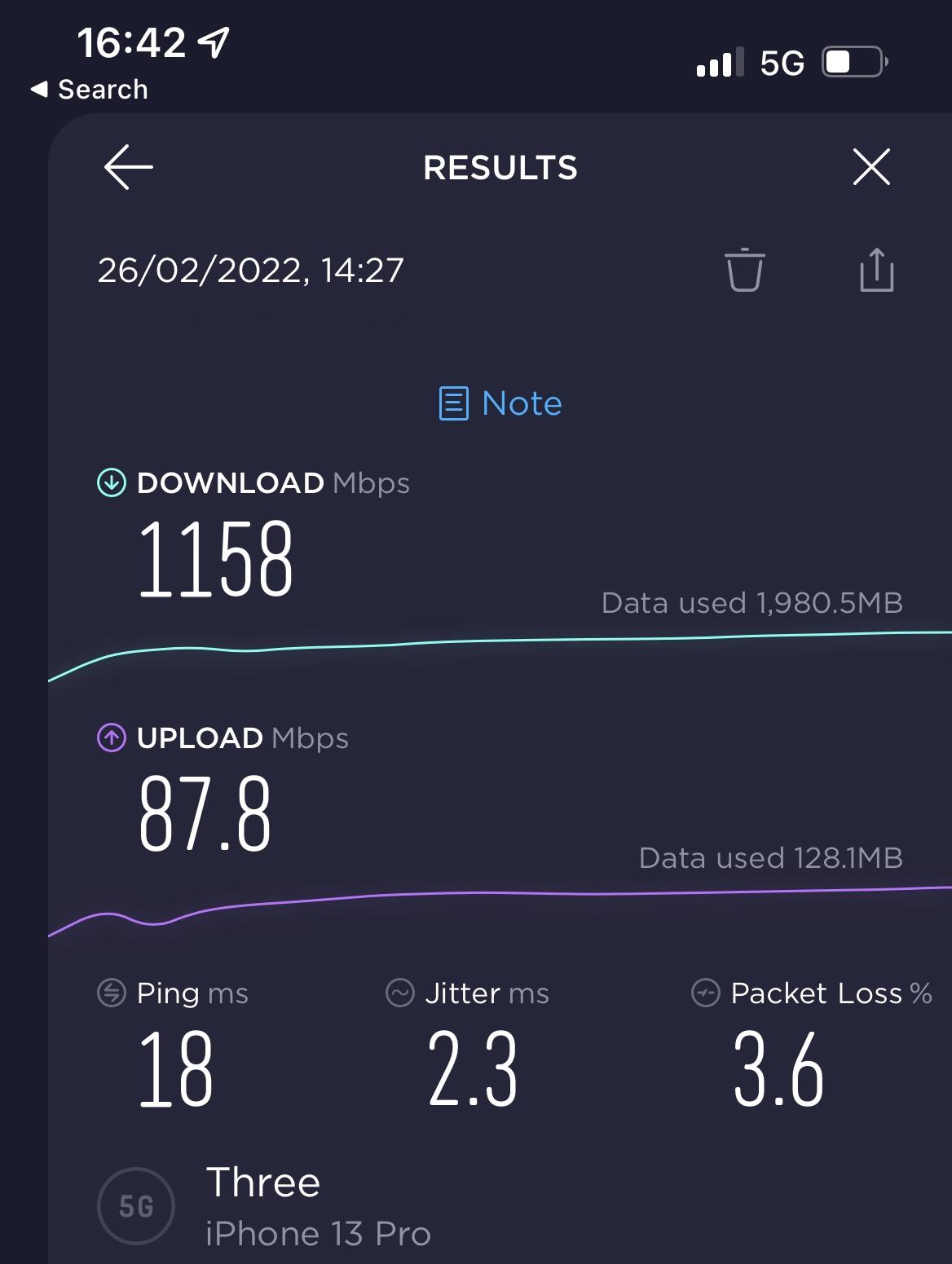
Task: Add a Note to this result
Action: pyautogui.click(x=500, y=403)
